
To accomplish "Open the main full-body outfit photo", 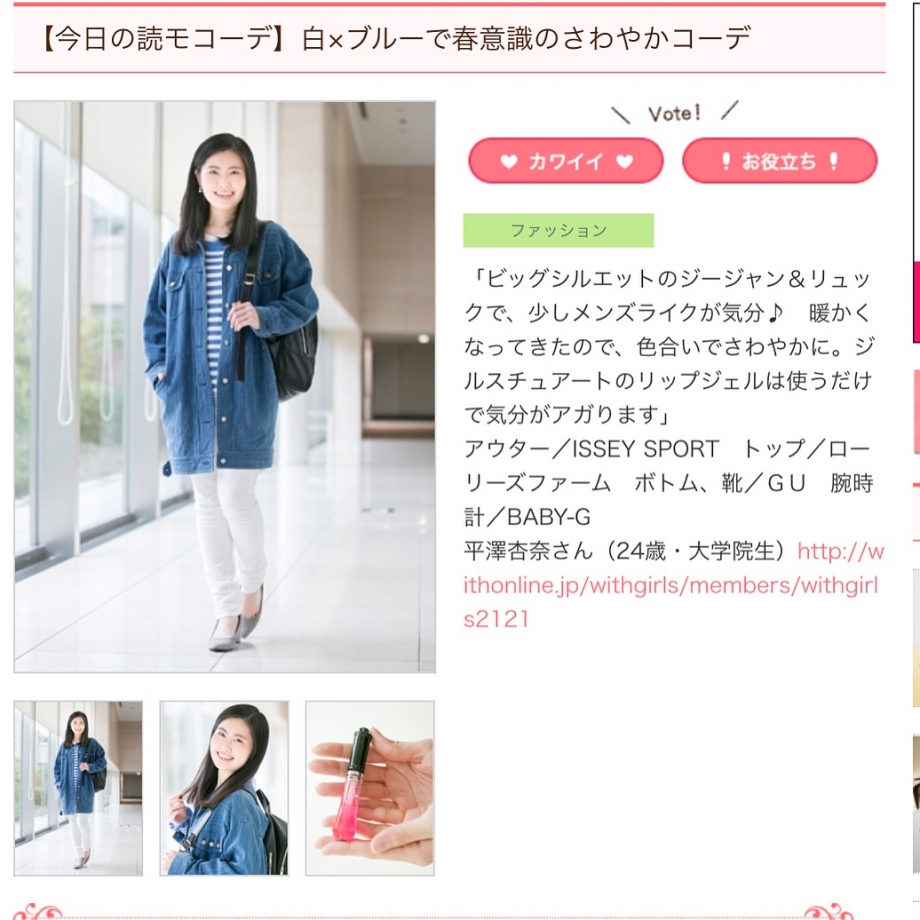I will (225, 386).
